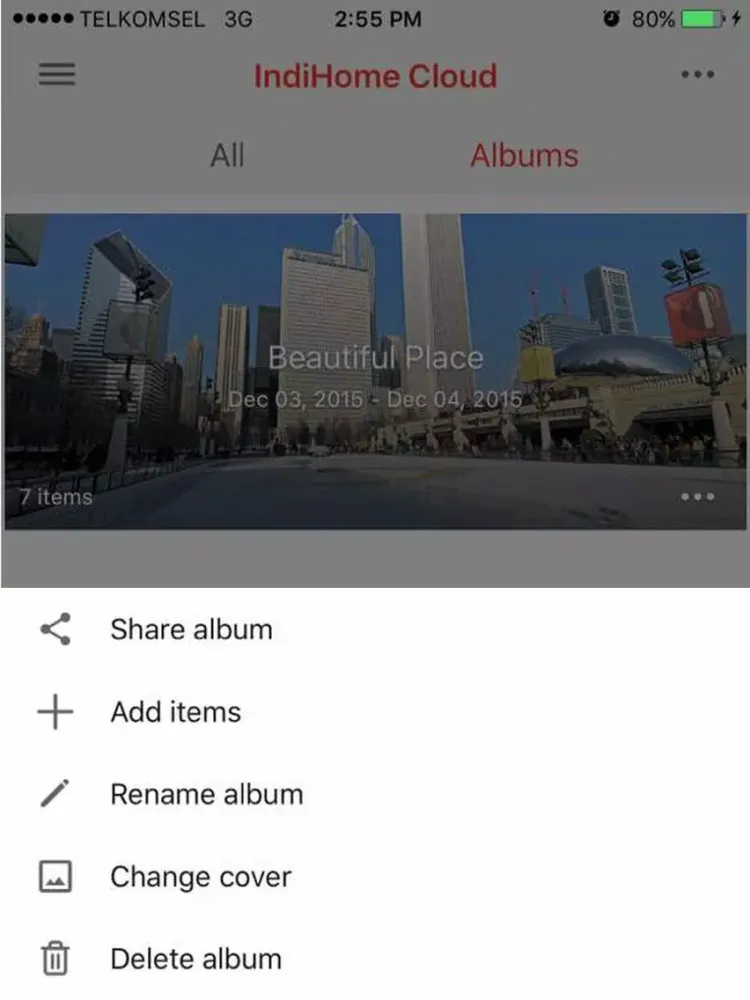
Task: Switch to the Albums tab
Action: point(524,156)
